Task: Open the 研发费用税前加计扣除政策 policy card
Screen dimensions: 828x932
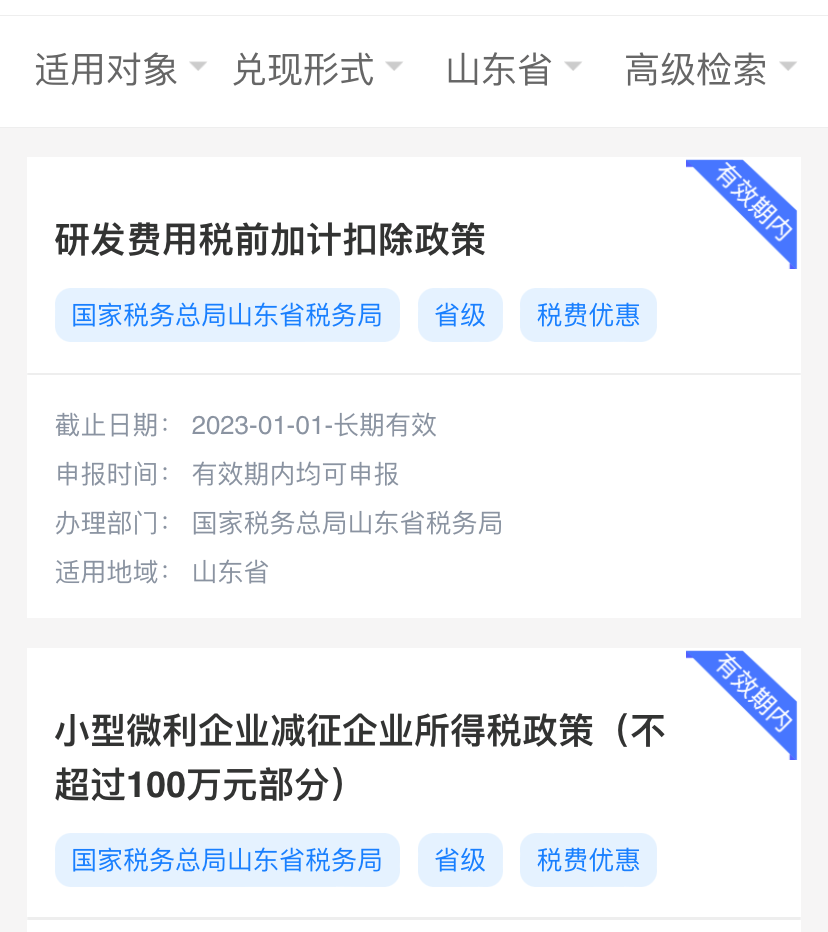Action: point(270,241)
